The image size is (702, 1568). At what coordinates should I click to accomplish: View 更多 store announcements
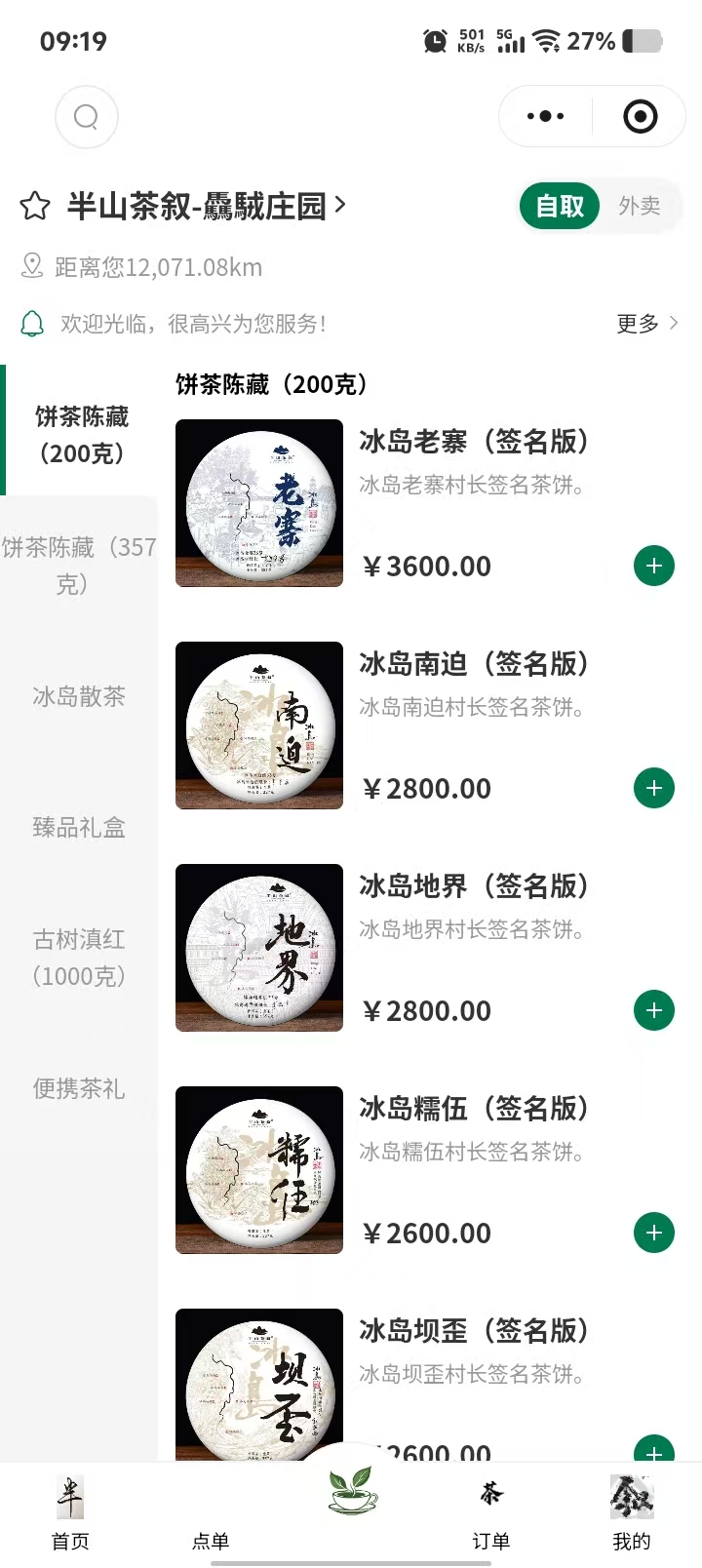tap(646, 324)
